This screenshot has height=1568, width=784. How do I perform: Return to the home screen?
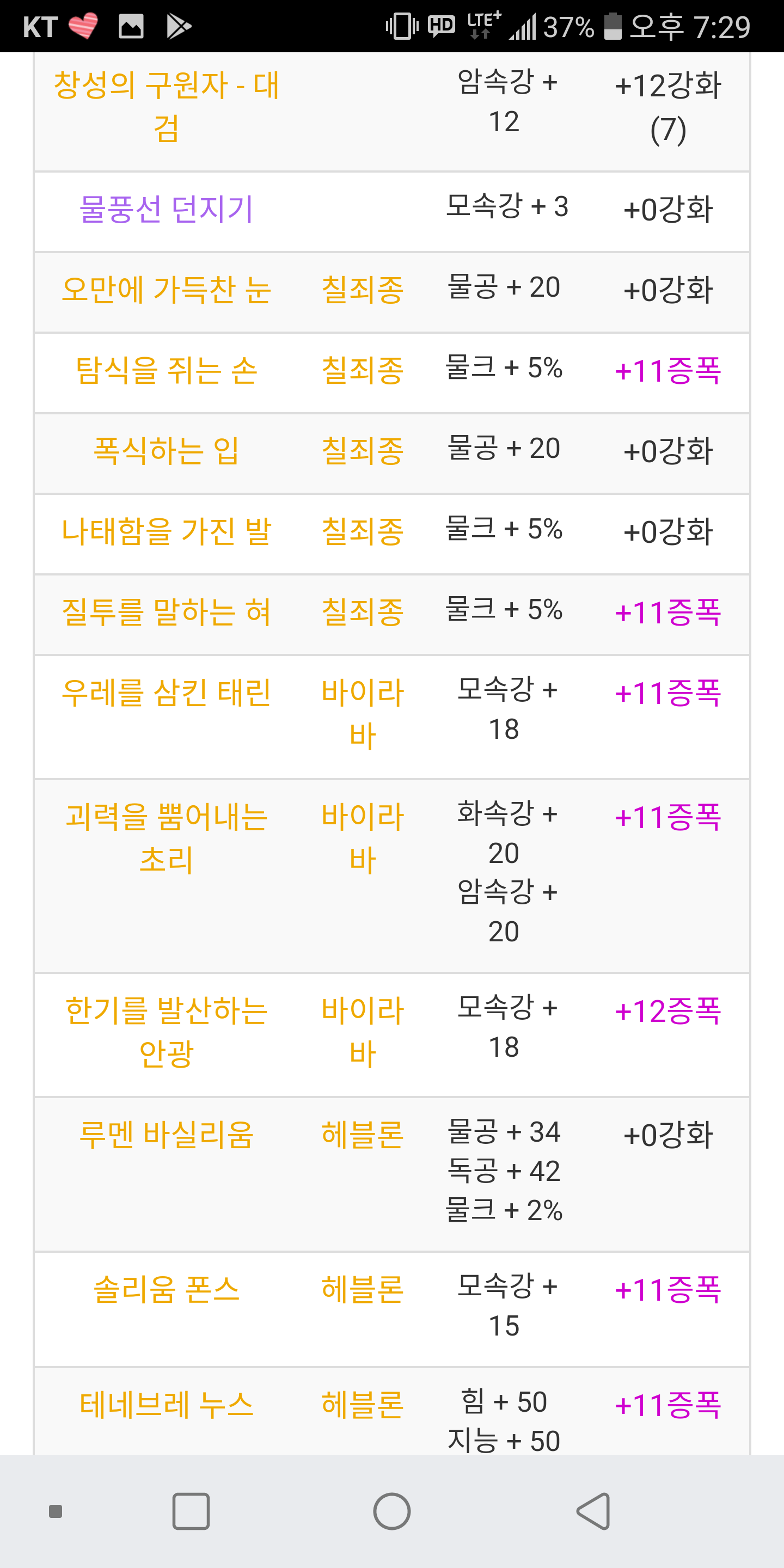[391, 1511]
